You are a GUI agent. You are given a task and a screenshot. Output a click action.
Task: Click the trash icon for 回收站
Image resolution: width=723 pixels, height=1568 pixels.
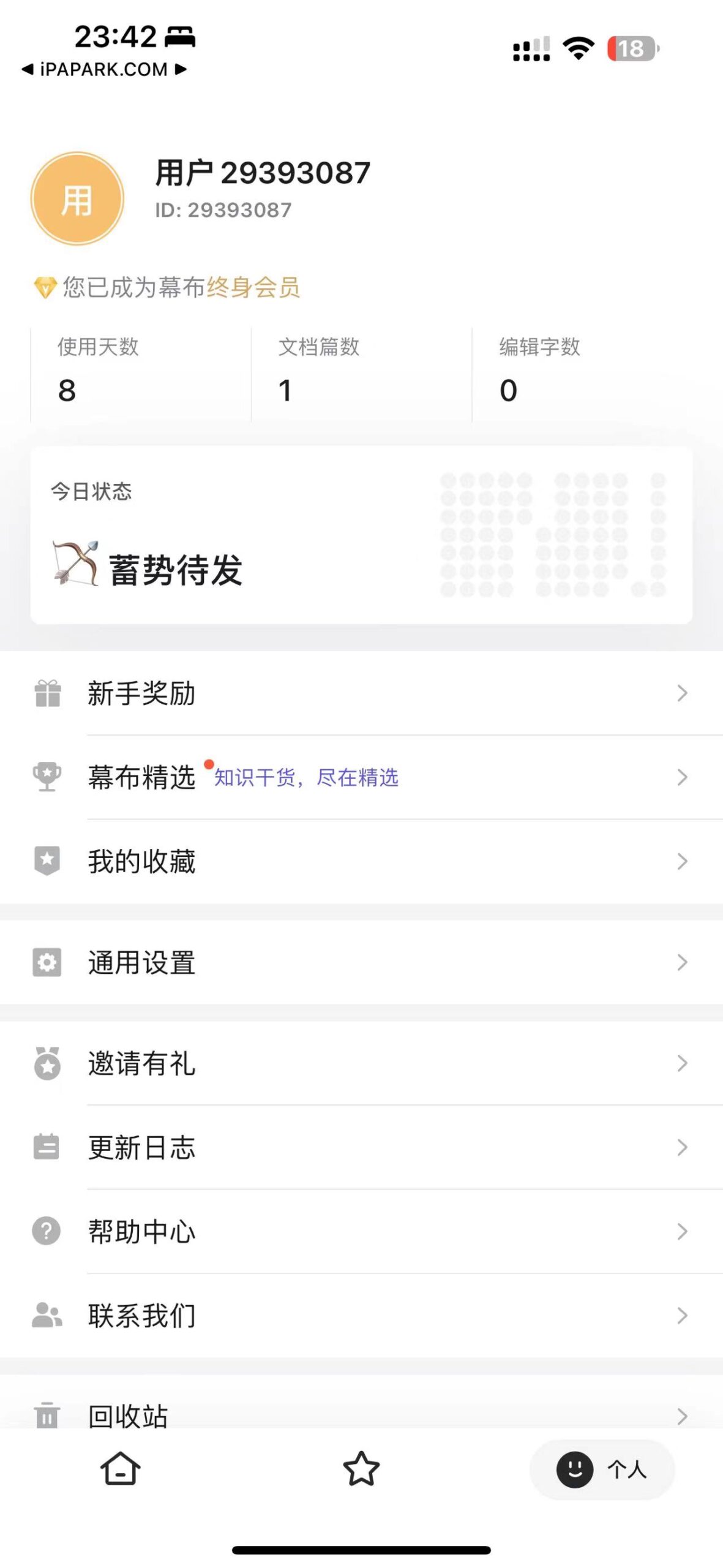point(45,1415)
